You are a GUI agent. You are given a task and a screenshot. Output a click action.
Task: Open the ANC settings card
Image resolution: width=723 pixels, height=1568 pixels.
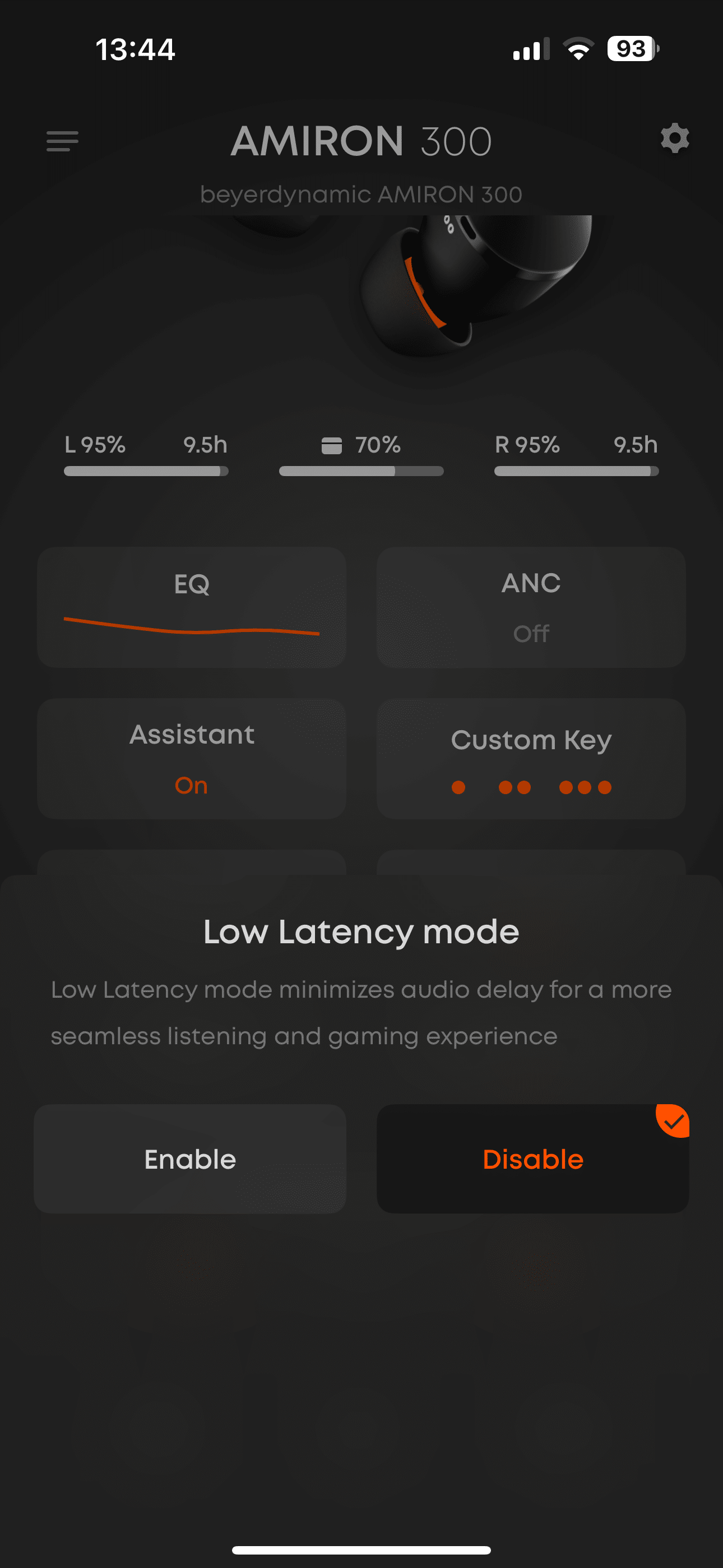click(531, 607)
